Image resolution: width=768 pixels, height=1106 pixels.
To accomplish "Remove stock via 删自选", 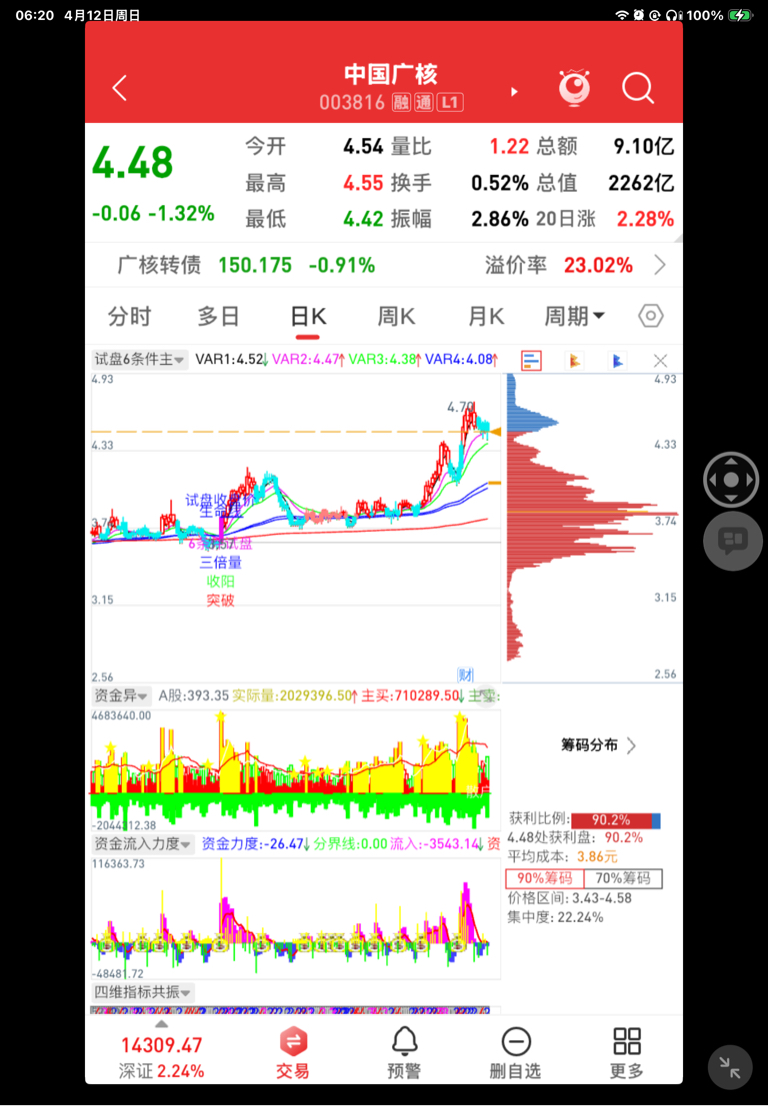I will point(516,1053).
